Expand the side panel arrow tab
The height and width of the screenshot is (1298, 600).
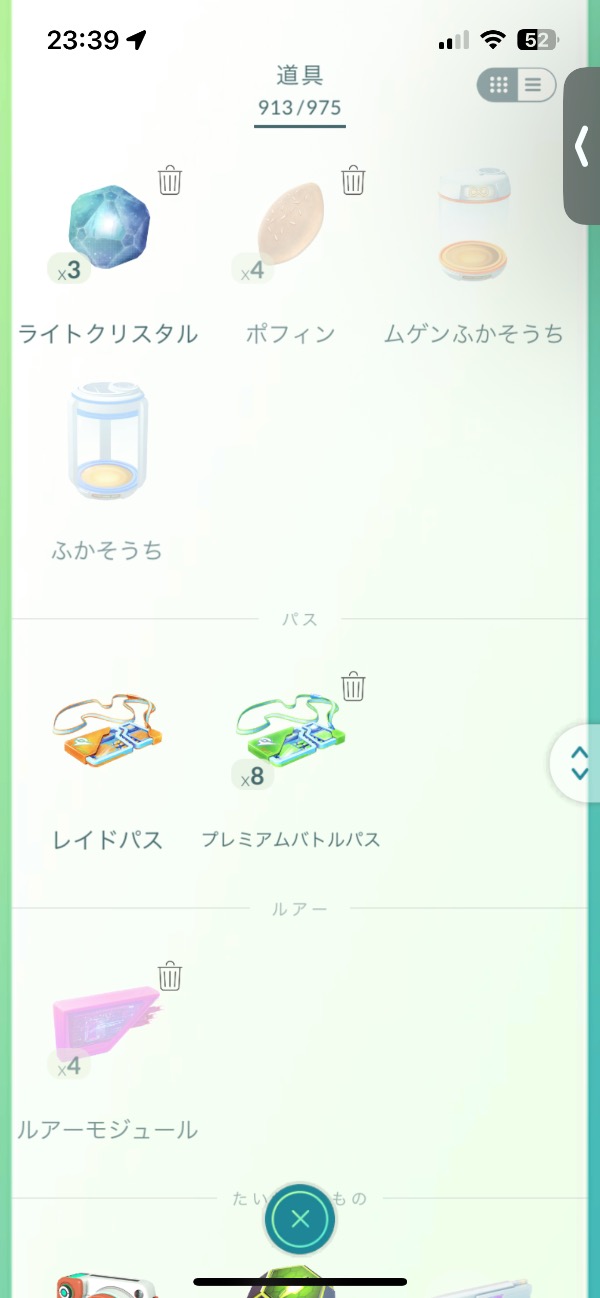coord(582,147)
